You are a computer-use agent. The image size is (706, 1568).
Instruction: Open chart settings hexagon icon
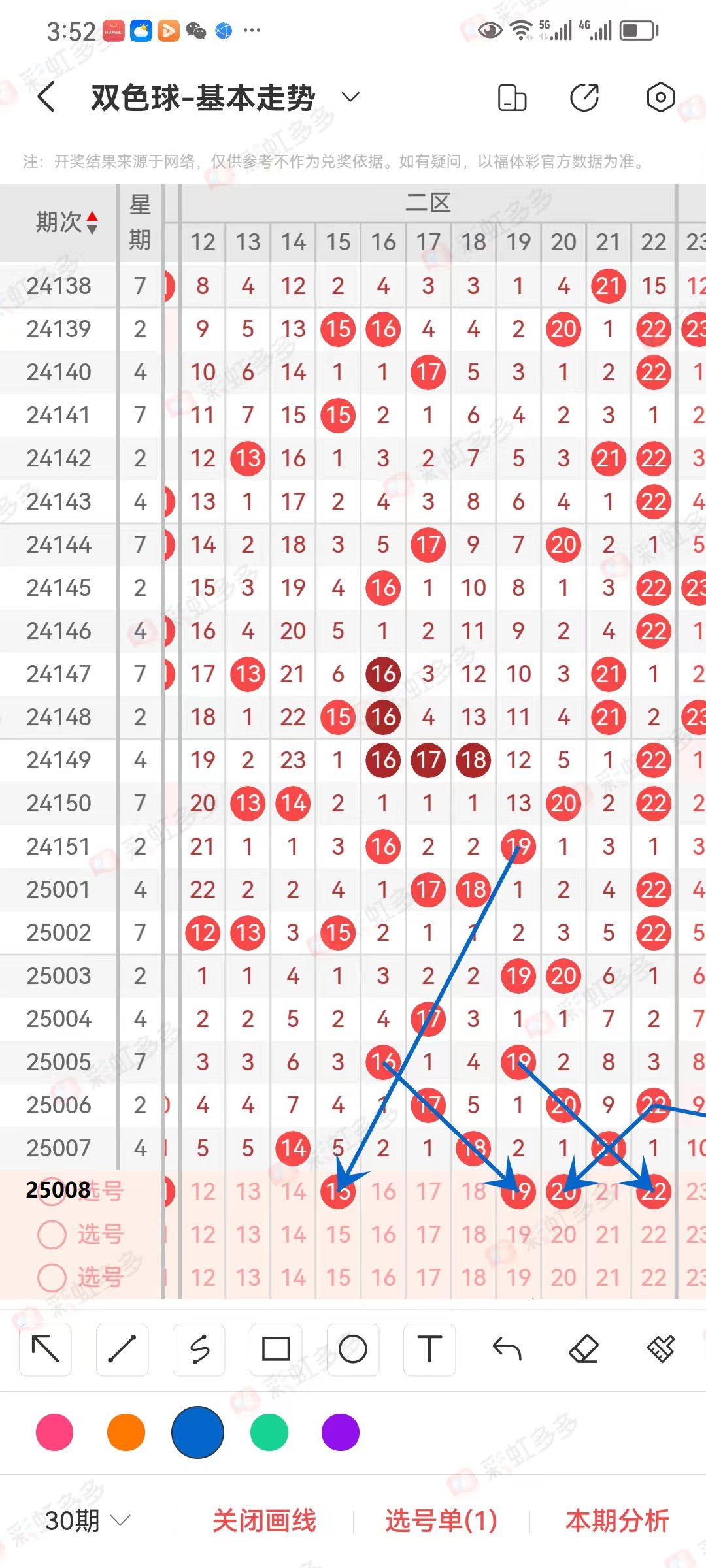click(660, 98)
